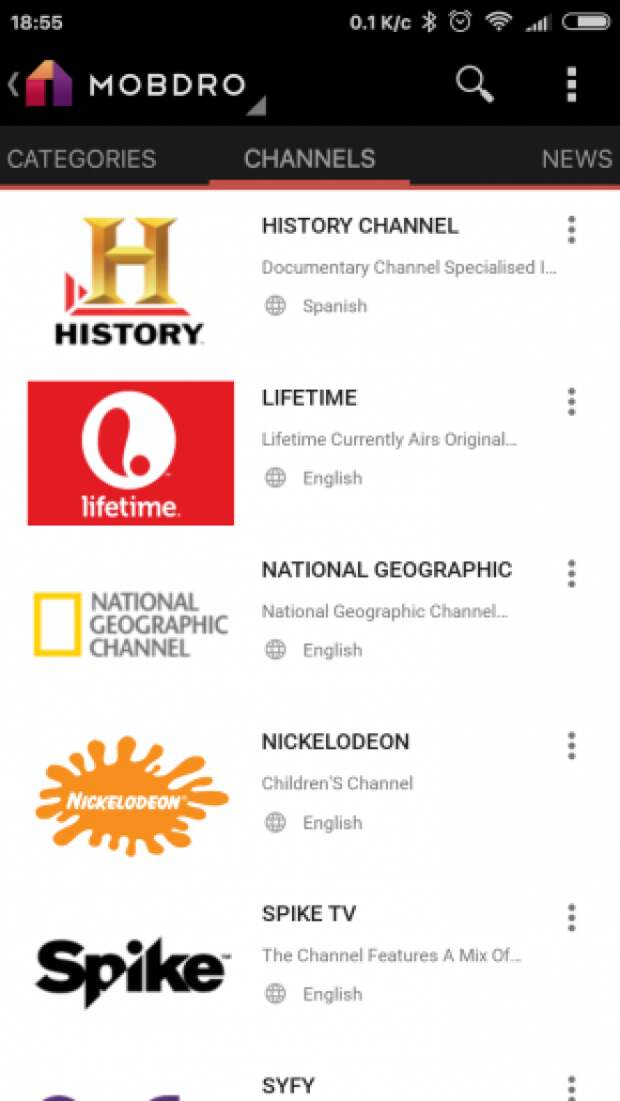Open the app bar overflow menu

(571, 85)
